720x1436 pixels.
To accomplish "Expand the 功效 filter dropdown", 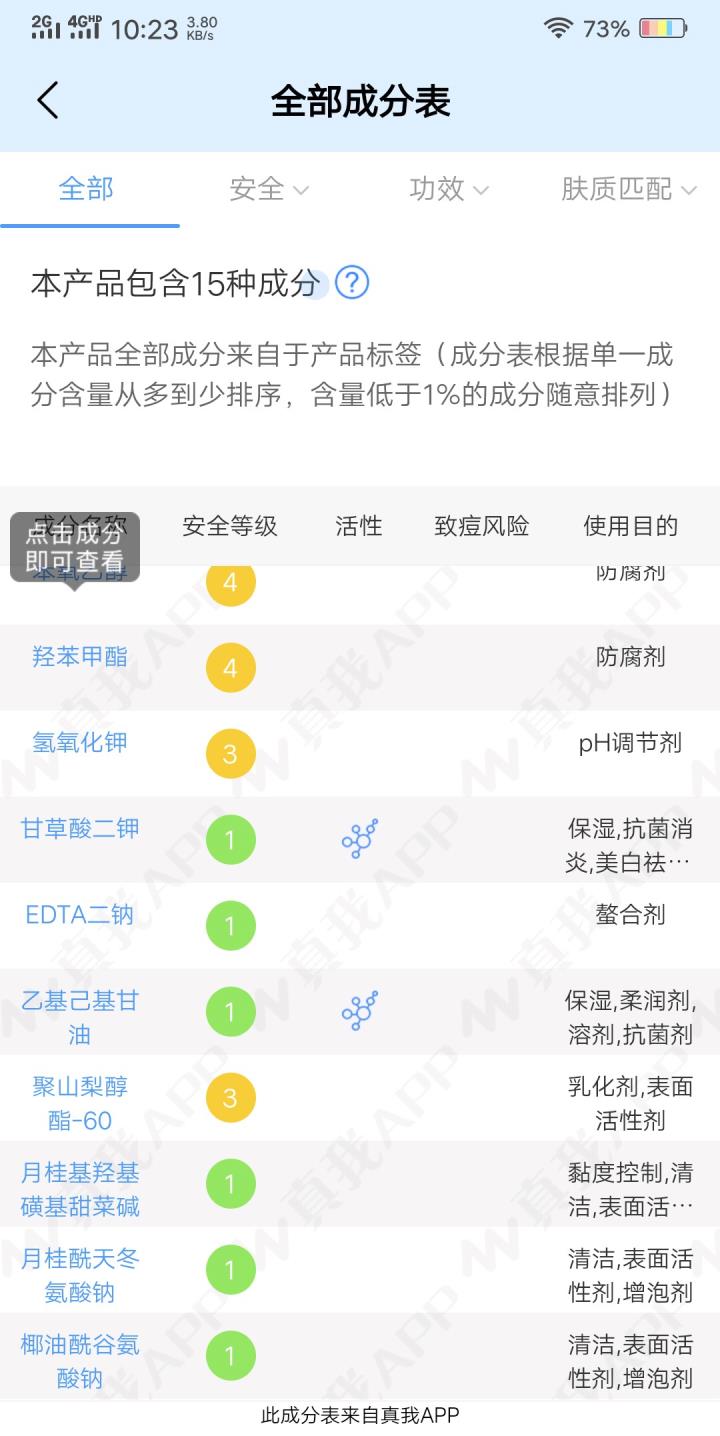I will pyautogui.click(x=448, y=189).
